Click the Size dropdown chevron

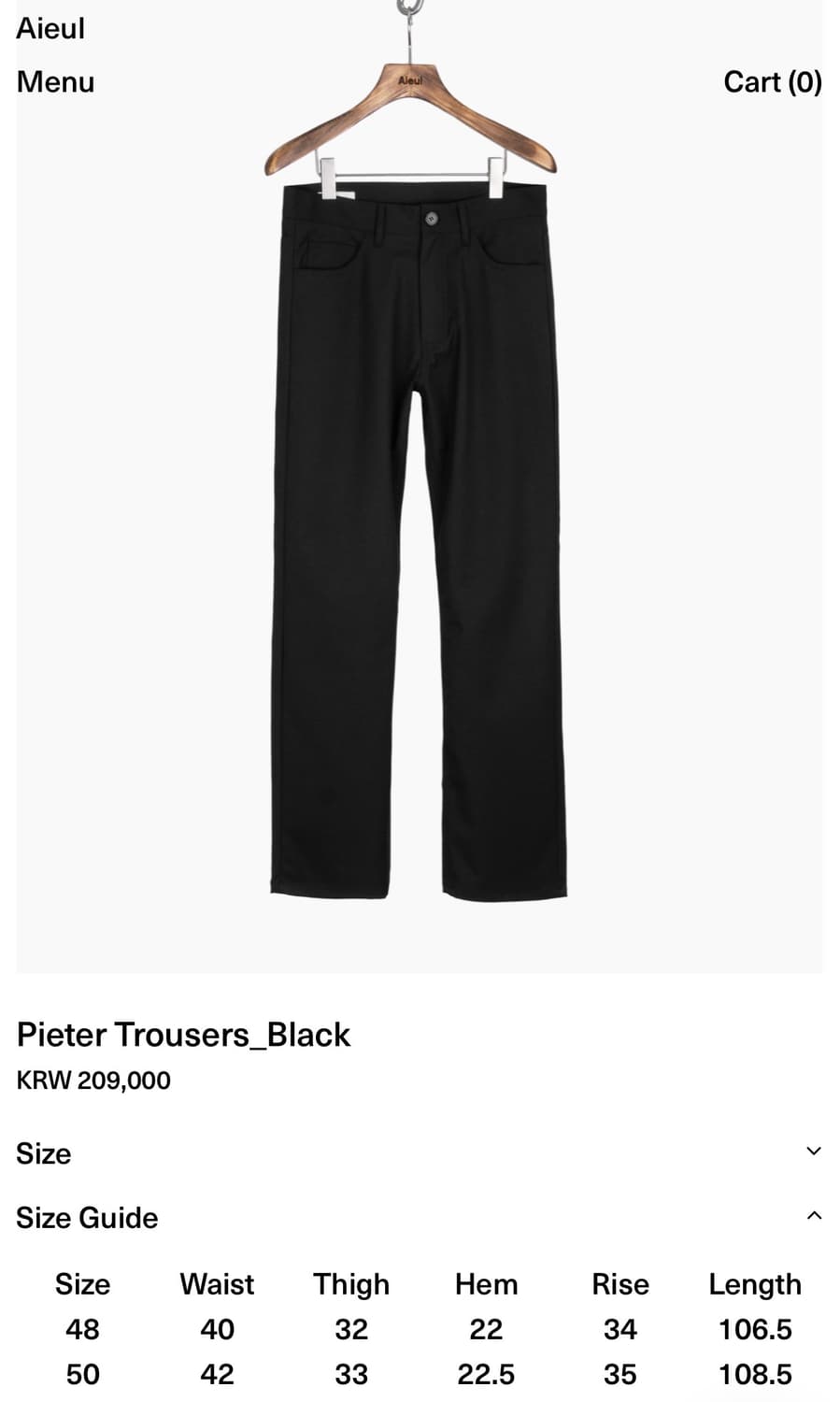click(812, 1150)
